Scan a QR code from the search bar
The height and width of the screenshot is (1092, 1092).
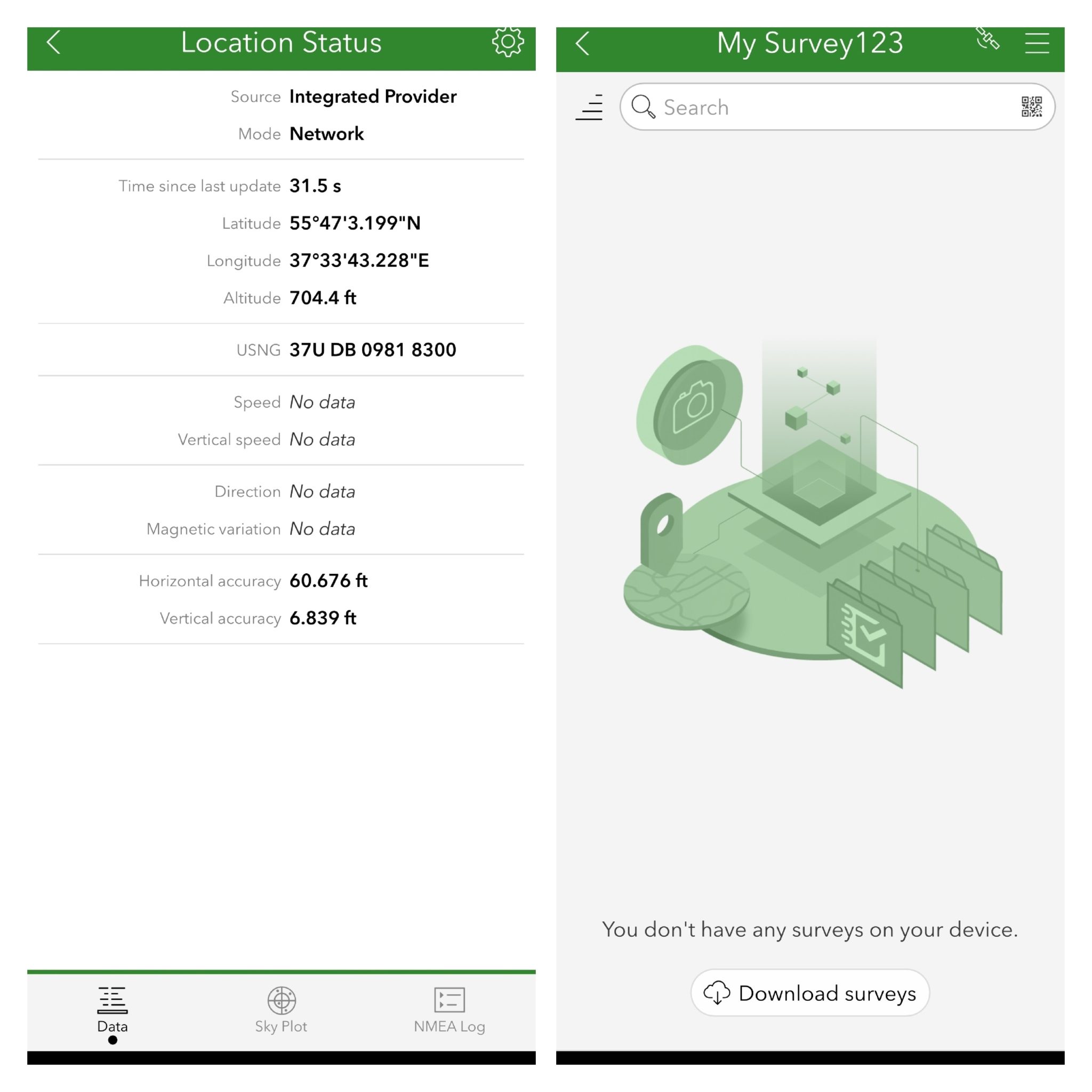1031,107
